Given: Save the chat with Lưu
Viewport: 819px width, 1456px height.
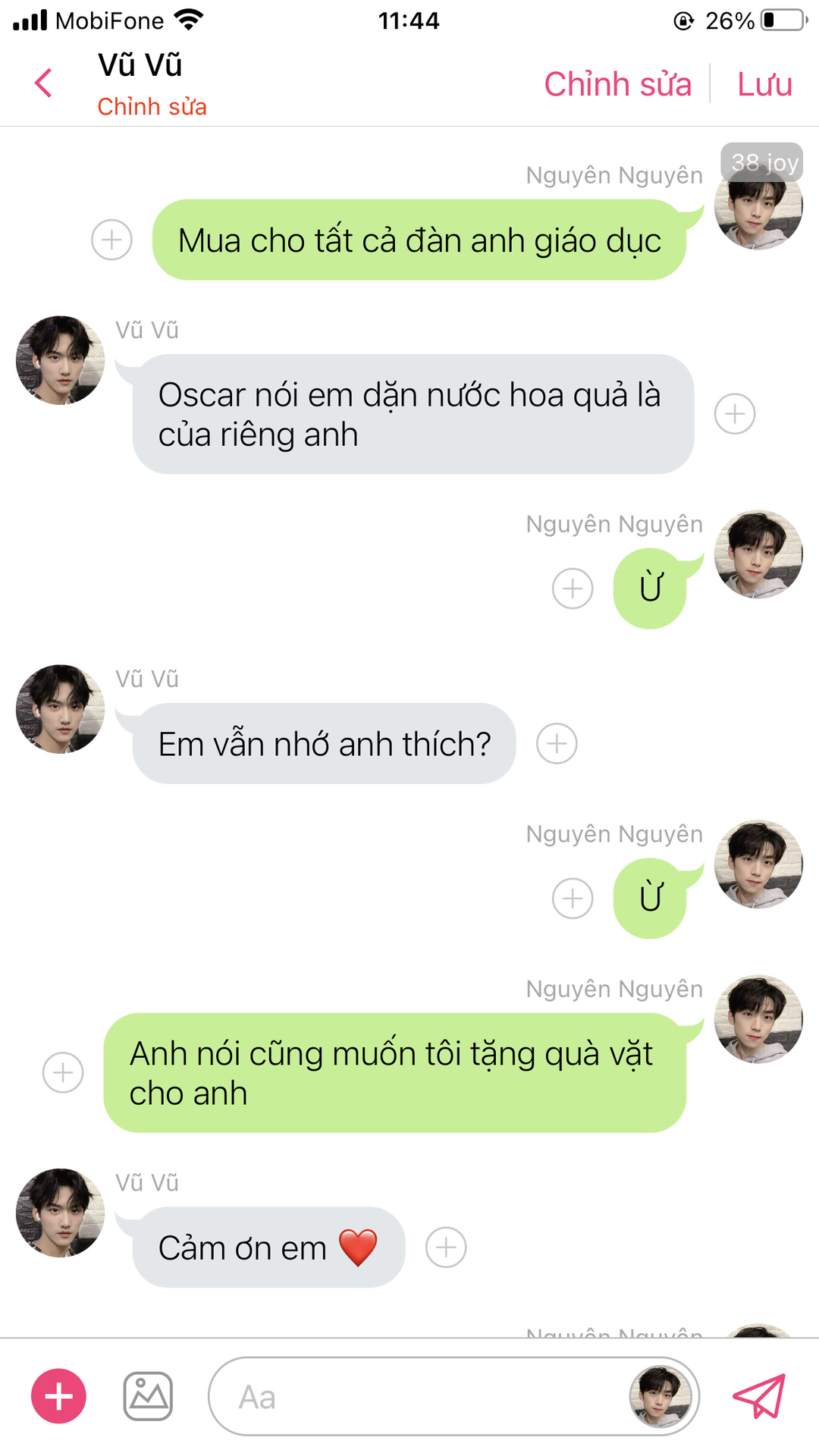Looking at the screenshot, I should tap(764, 84).
